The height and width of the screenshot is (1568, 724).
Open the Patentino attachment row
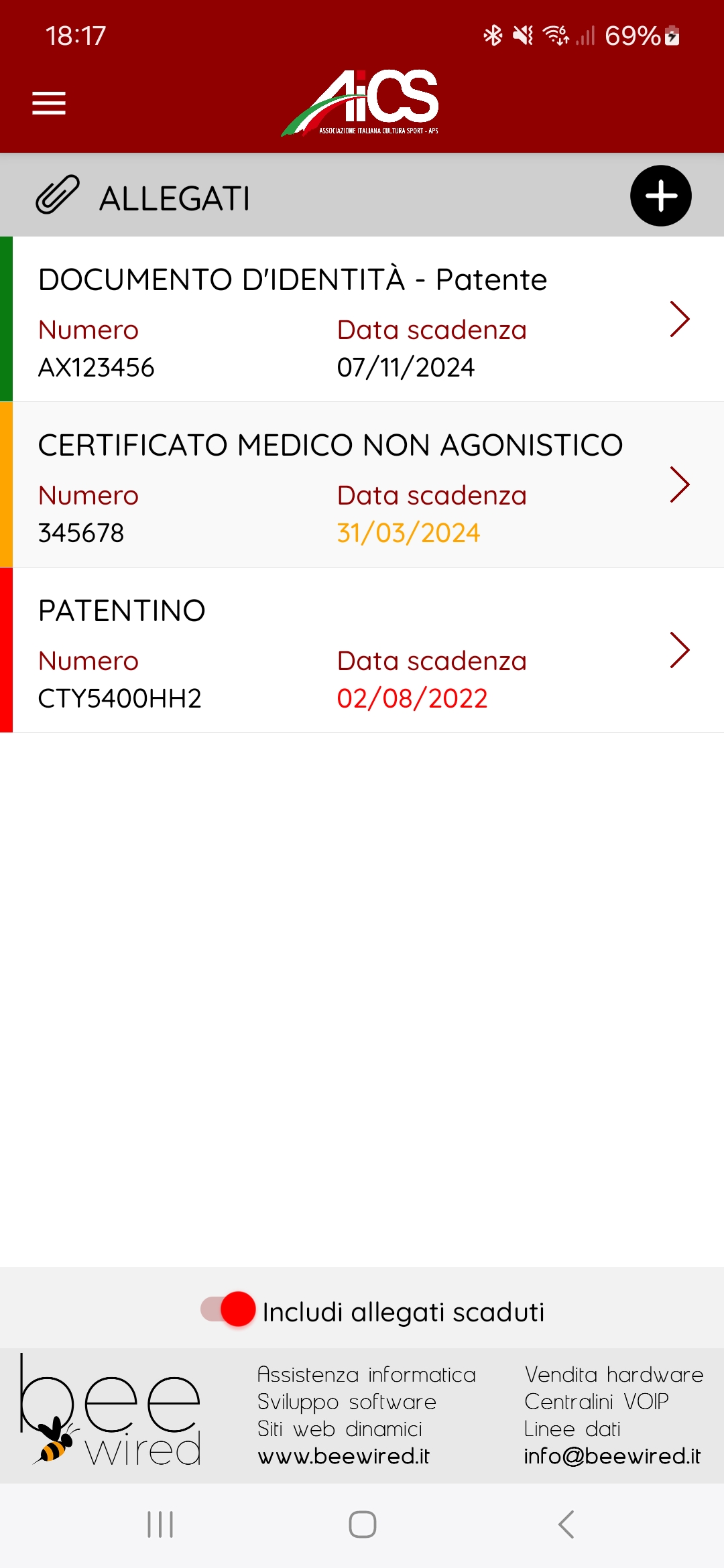pos(362,650)
